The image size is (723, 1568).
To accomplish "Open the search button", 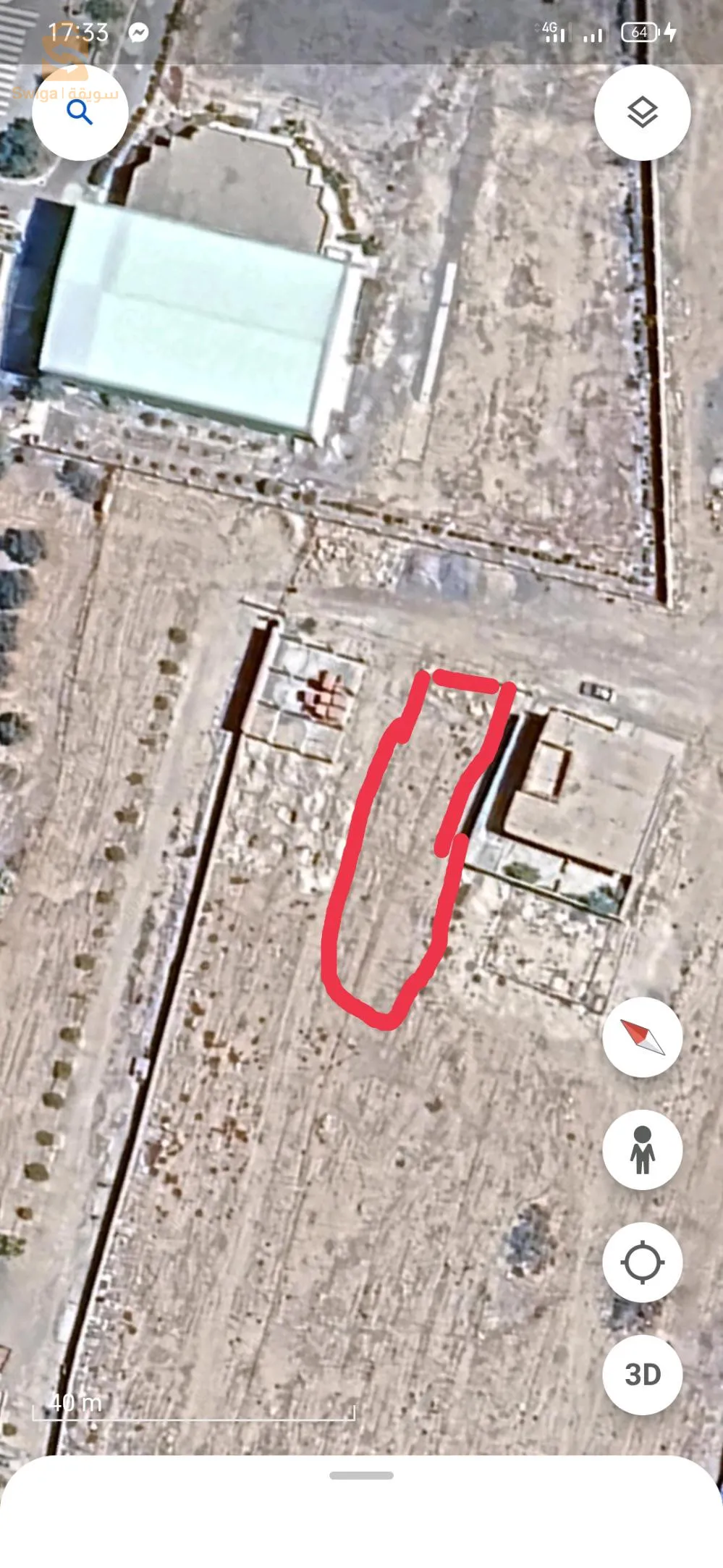I will (x=80, y=112).
